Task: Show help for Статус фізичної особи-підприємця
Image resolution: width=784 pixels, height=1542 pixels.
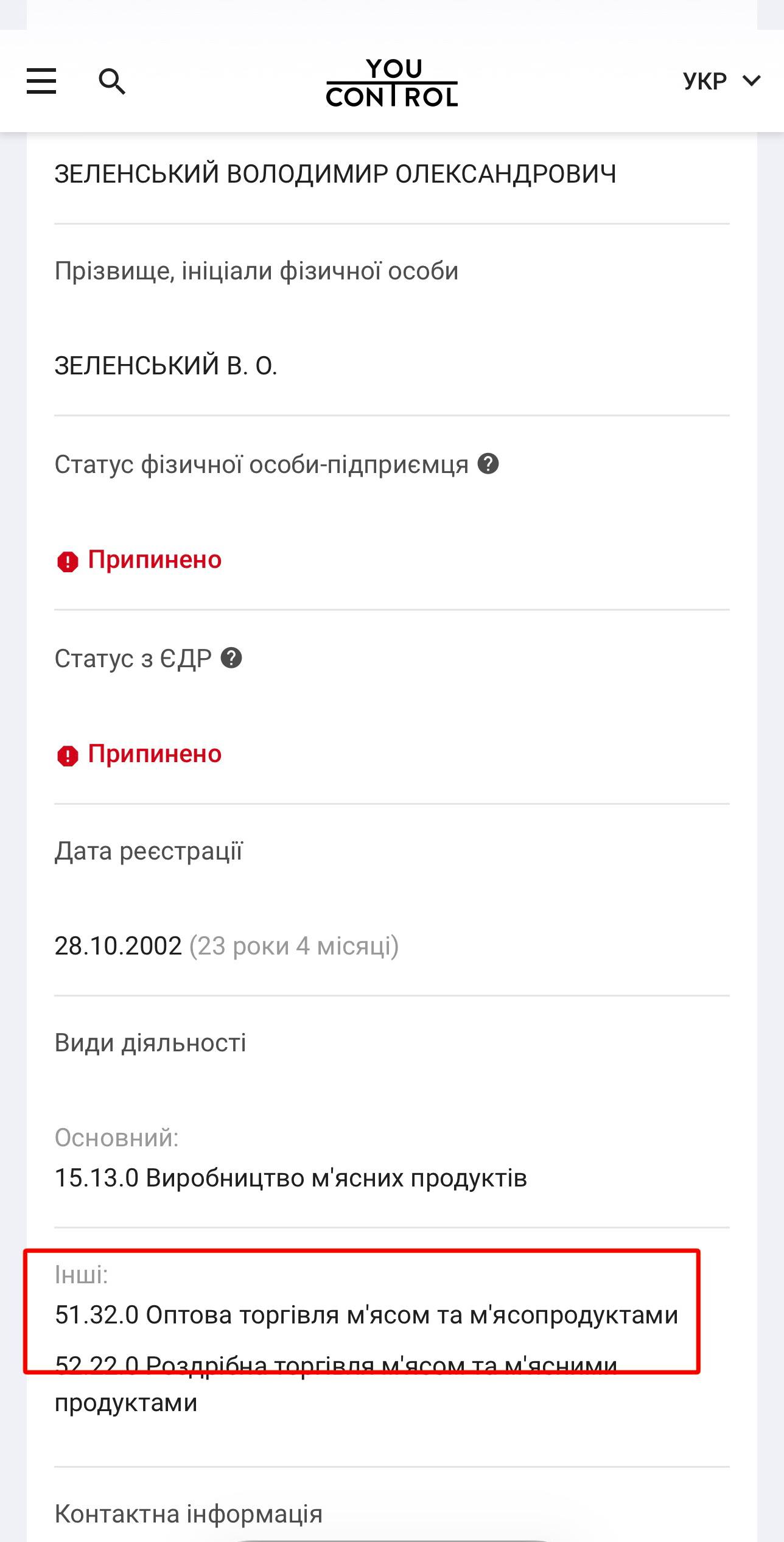Action: 488,464
